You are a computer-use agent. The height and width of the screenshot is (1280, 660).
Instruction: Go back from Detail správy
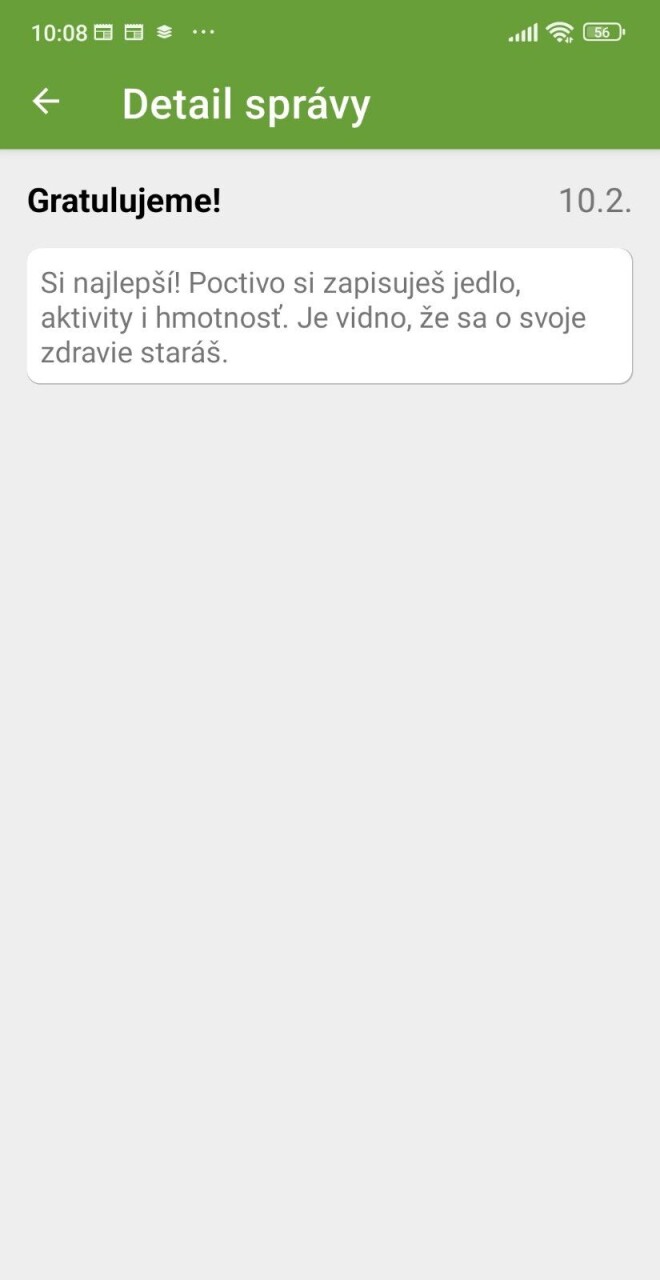point(46,101)
